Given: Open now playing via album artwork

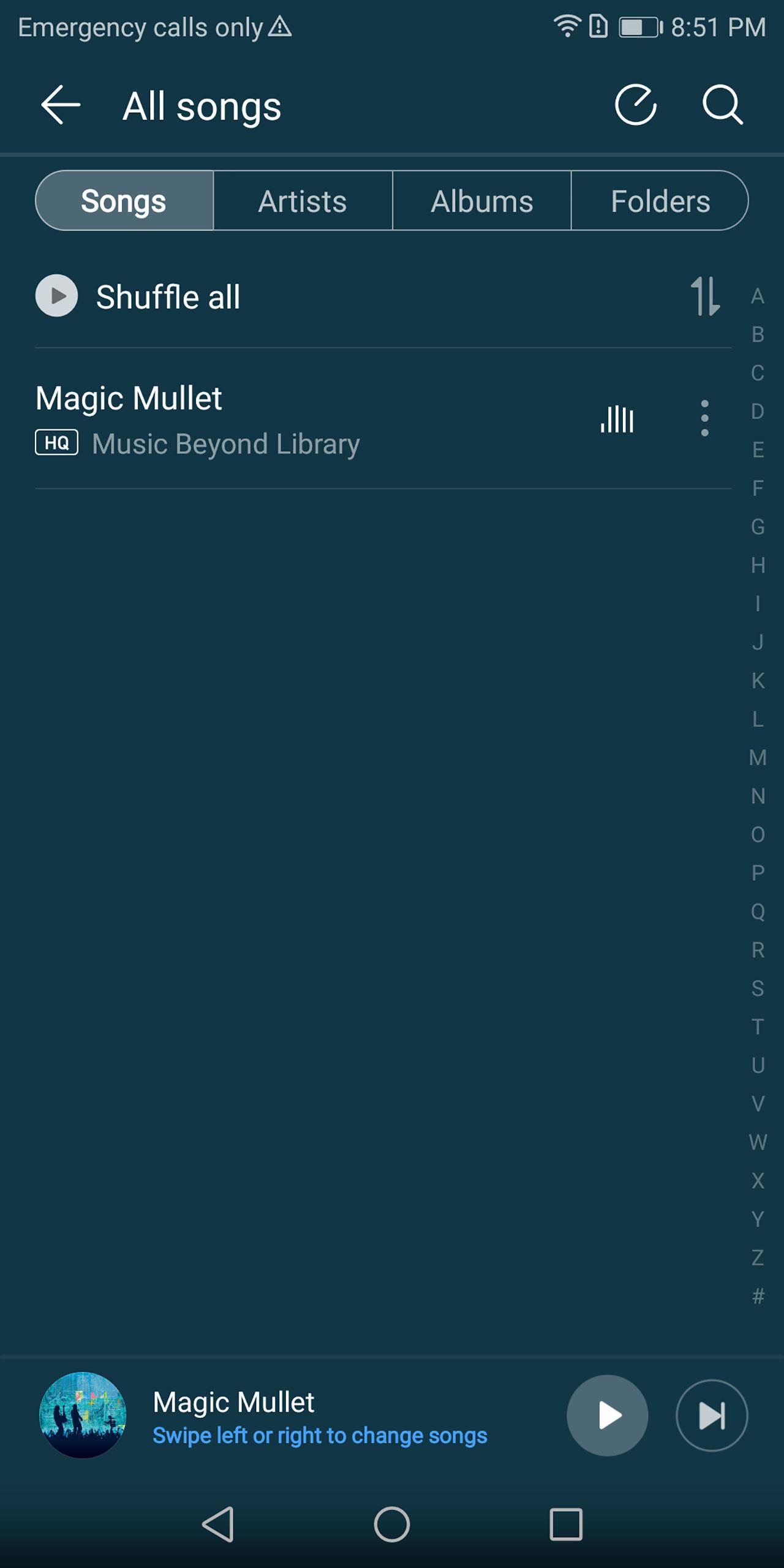Looking at the screenshot, I should (x=83, y=1415).
